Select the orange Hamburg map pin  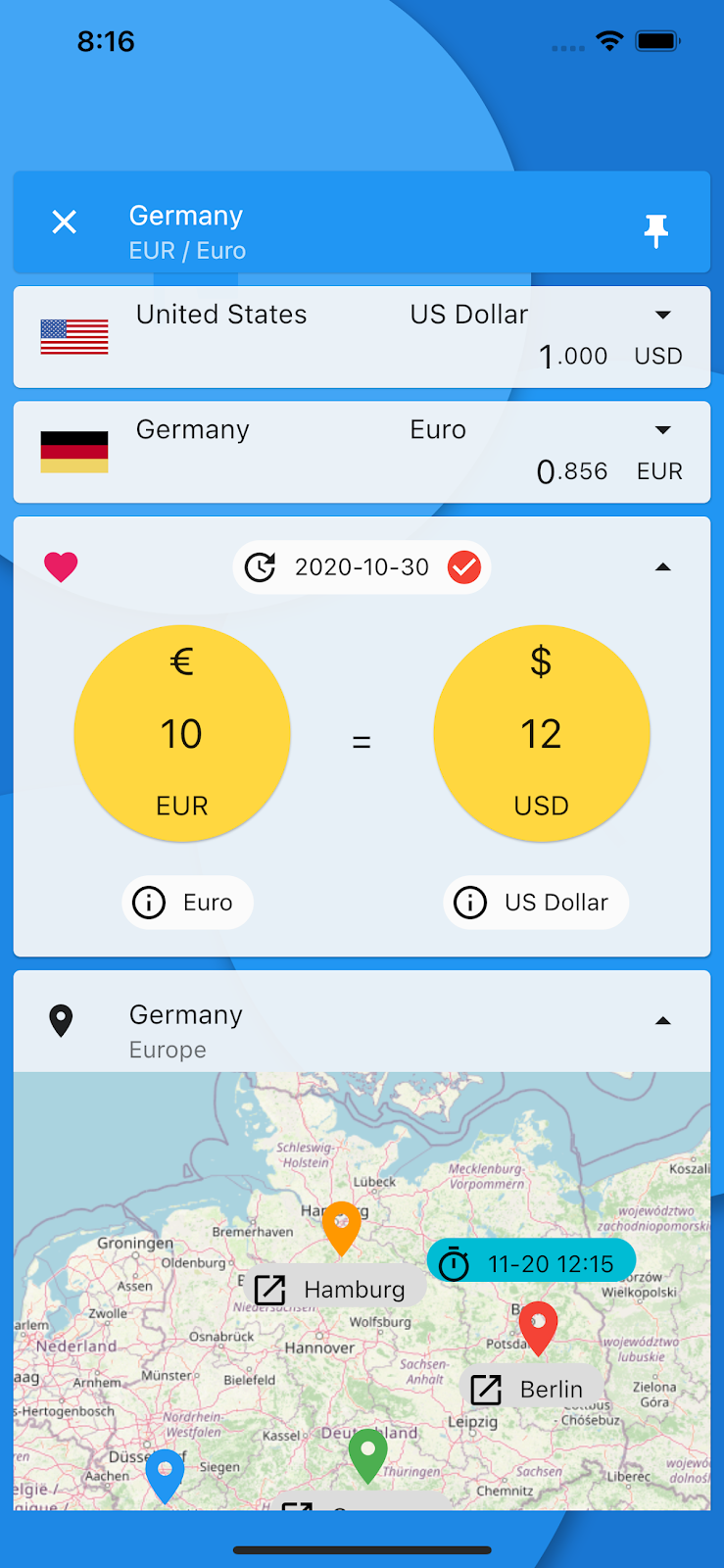341,1228
